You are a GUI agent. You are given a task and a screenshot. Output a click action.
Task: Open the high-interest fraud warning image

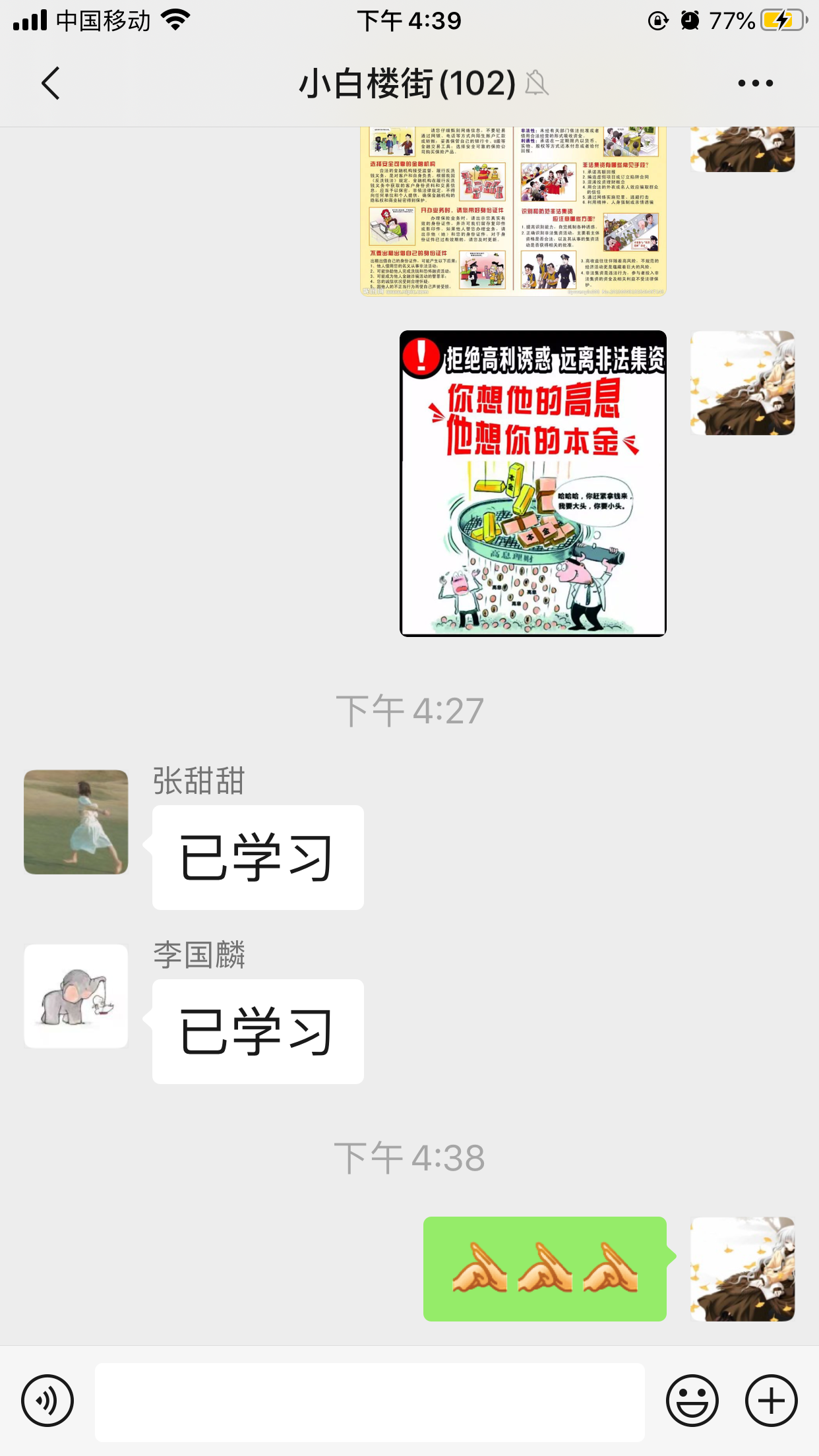[x=533, y=483]
